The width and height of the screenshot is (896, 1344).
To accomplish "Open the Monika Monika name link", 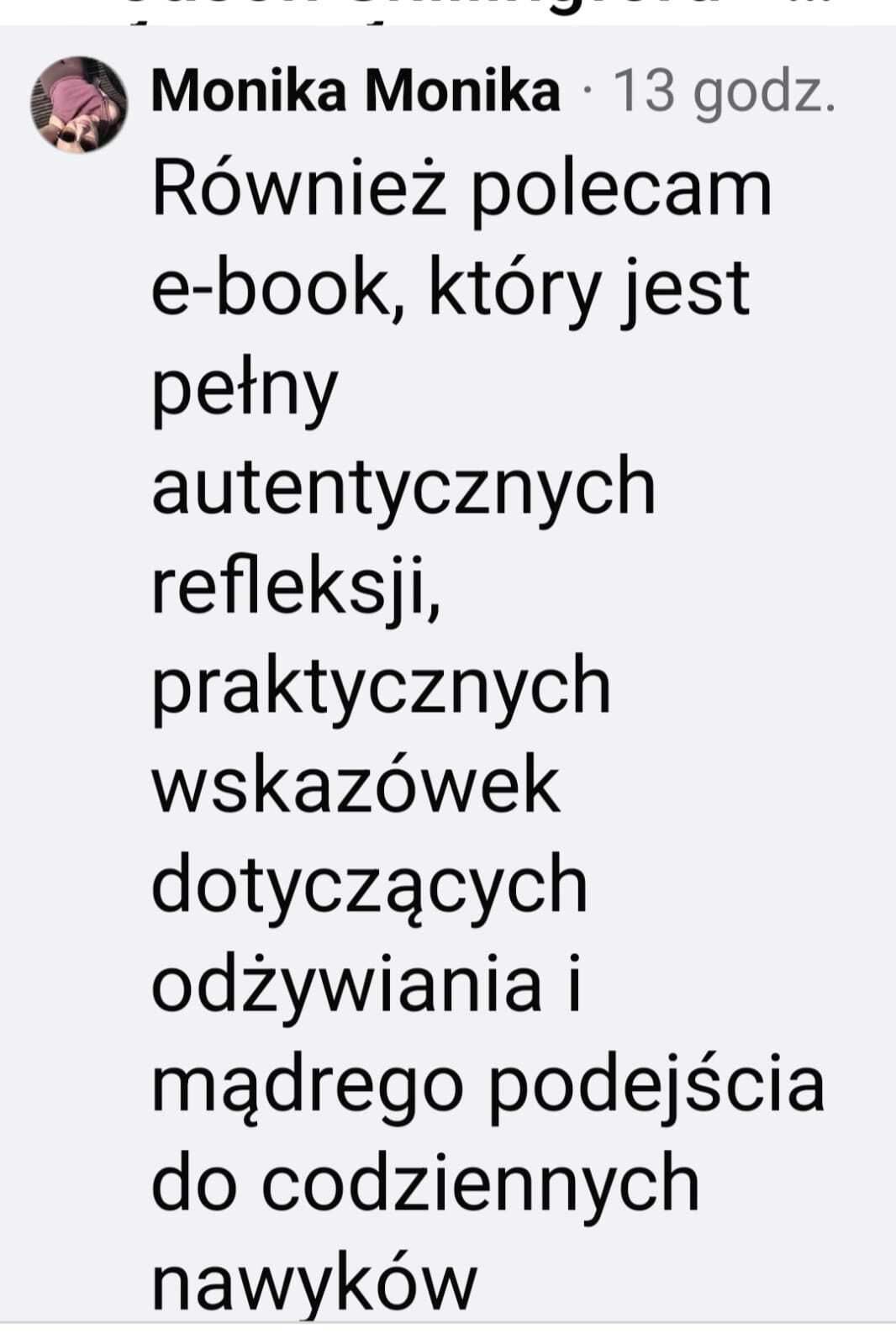I will pyautogui.click(x=356, y=91).
